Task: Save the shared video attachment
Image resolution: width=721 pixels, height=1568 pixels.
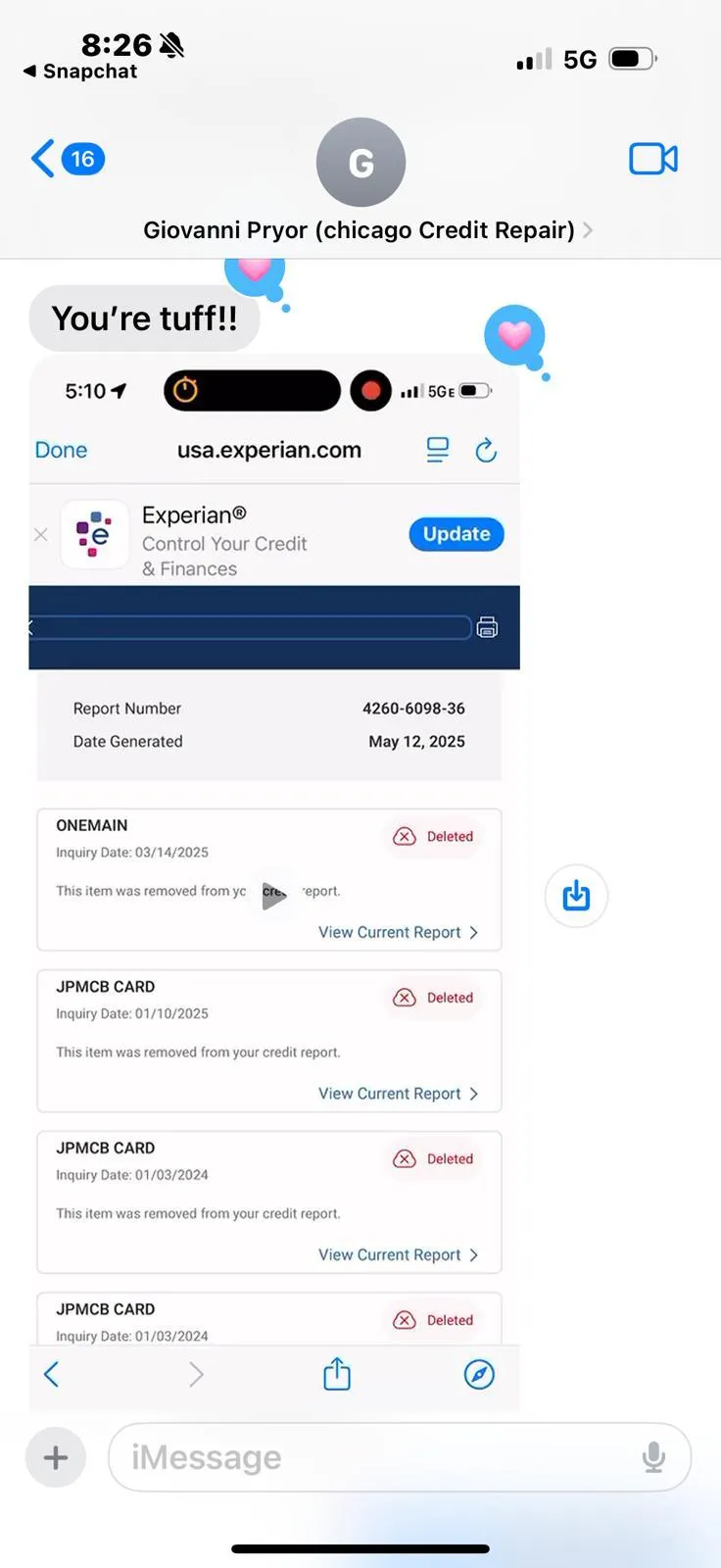Action: 576,896
